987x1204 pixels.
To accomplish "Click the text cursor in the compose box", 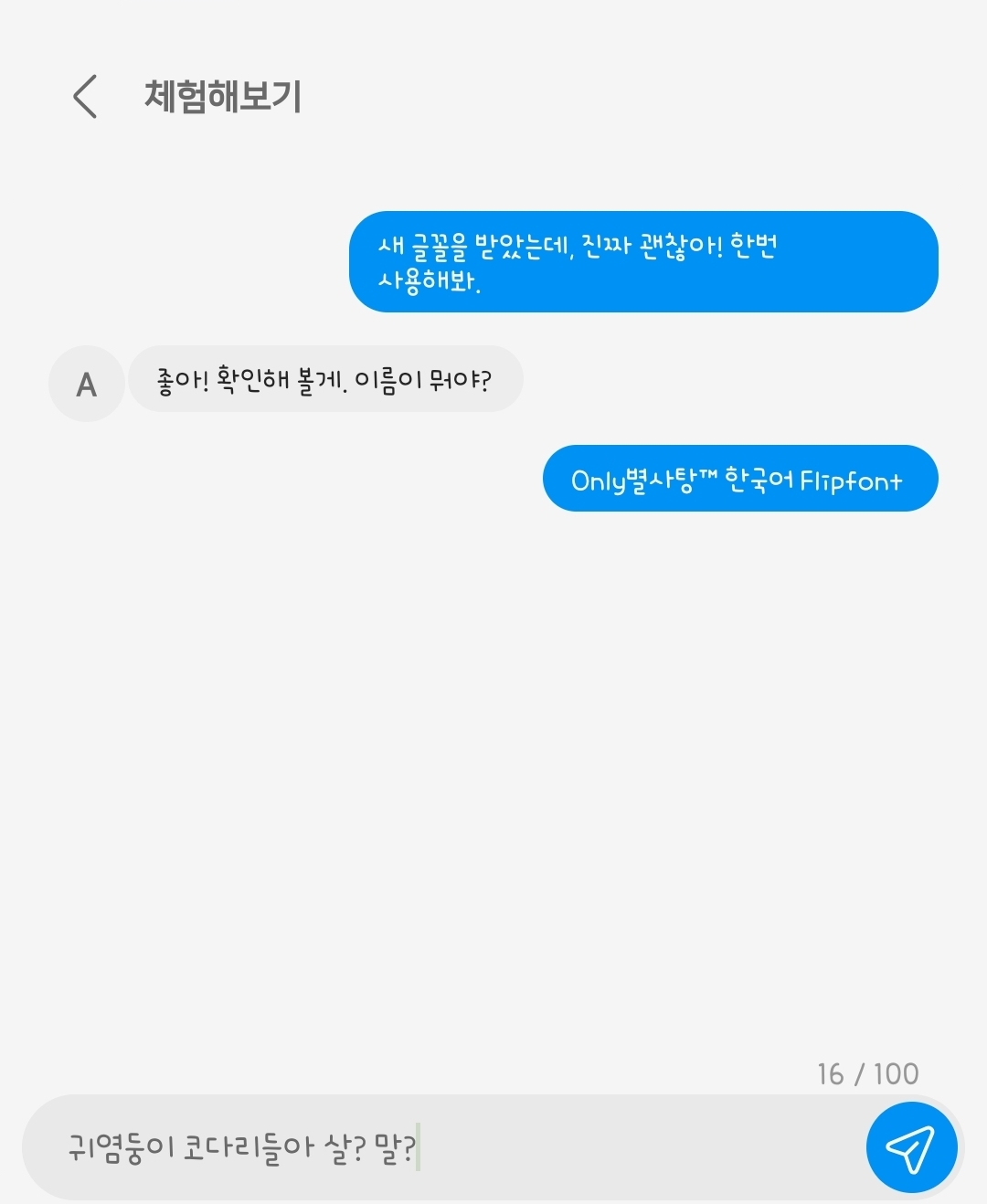I will [x=423, y=1145].
